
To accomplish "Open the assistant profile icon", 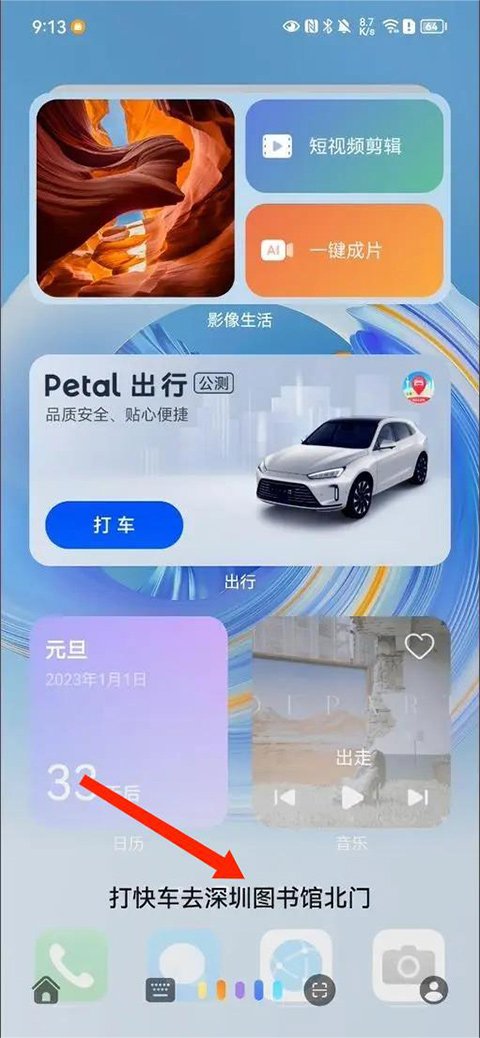I will pyautogui.click(x=434, y=991).
